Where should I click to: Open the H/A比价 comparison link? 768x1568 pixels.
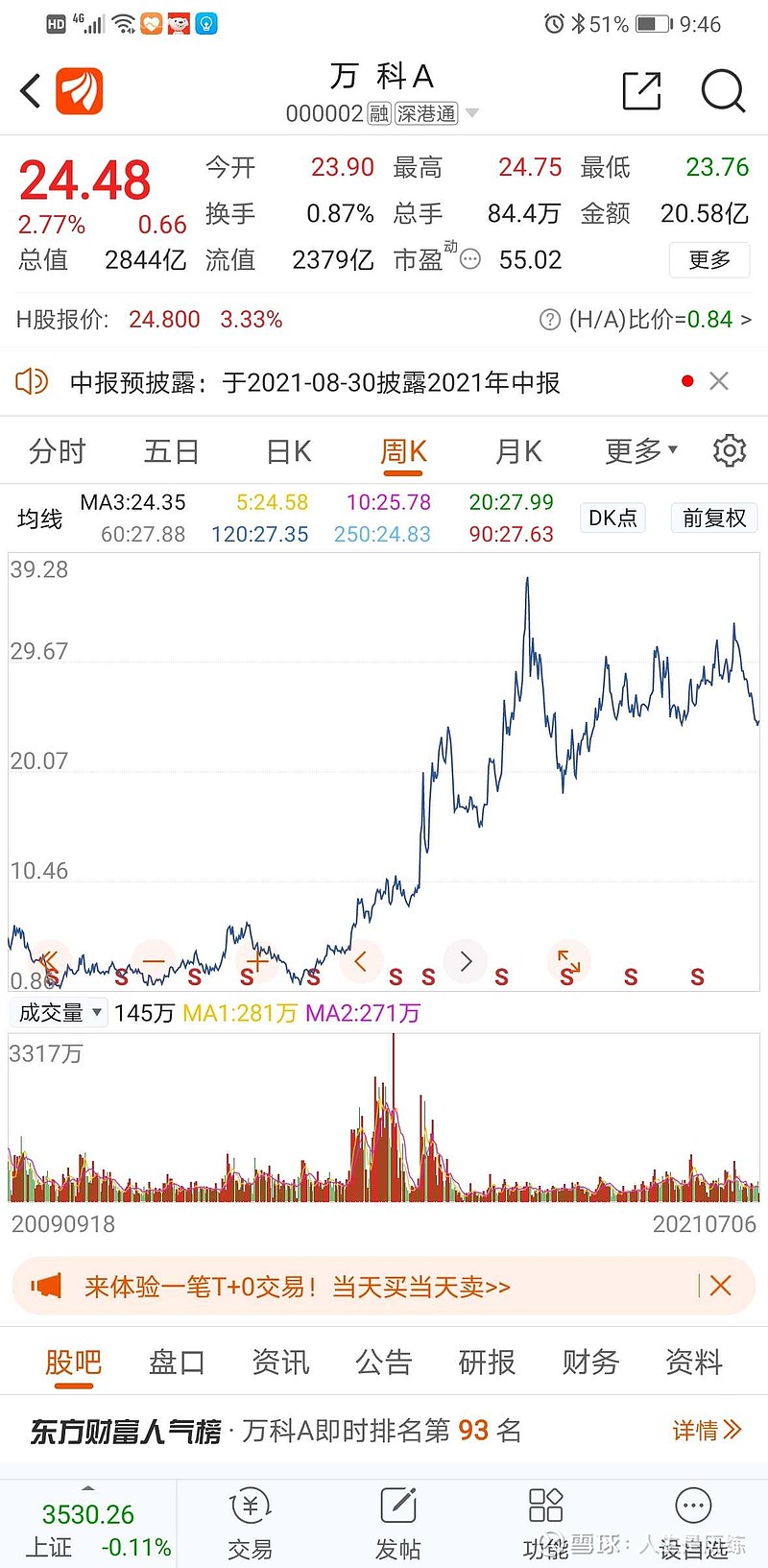coord(659,319)
